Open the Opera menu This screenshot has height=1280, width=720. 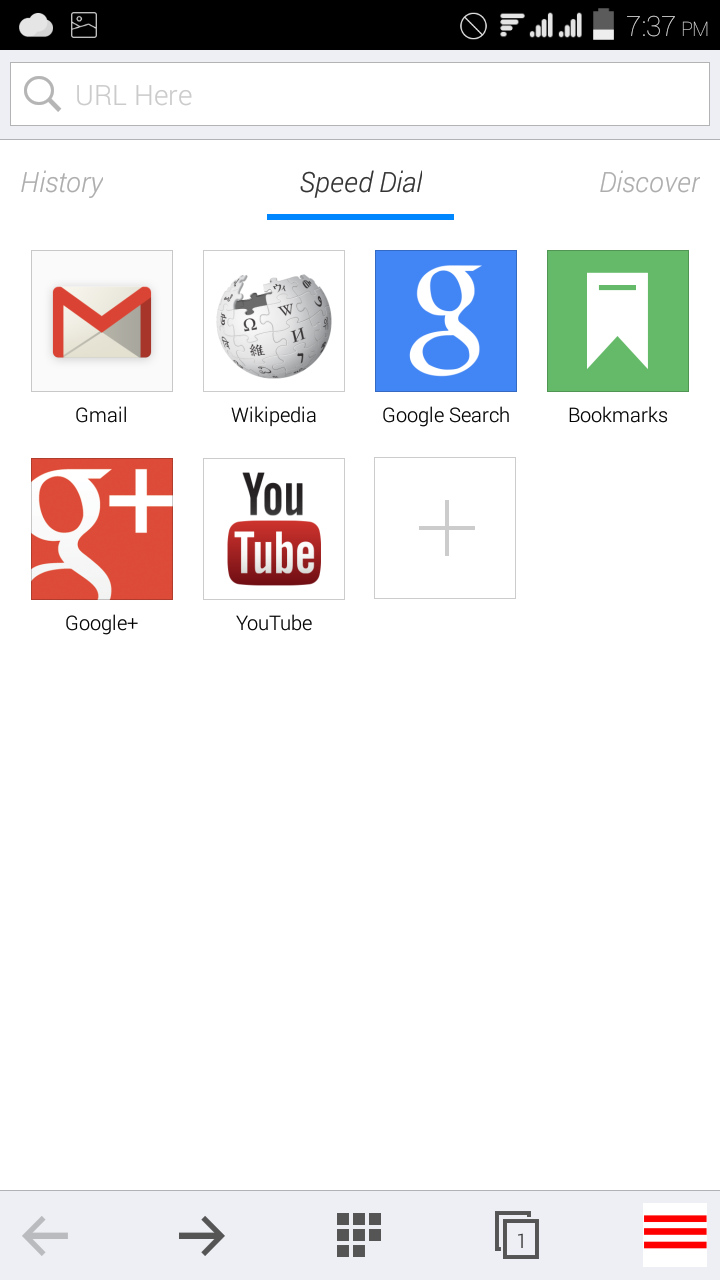tap(675, 1235)
